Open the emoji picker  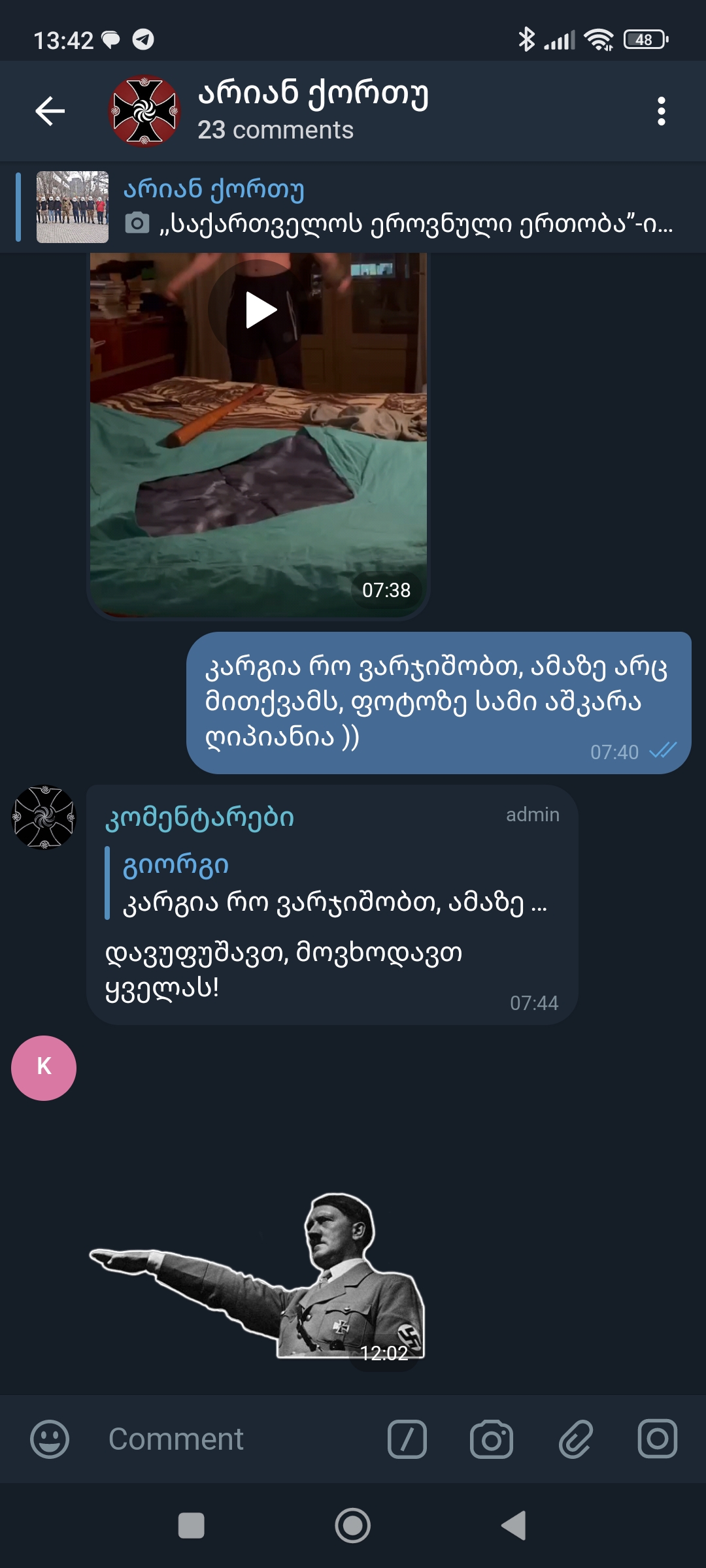(50, 1439)
